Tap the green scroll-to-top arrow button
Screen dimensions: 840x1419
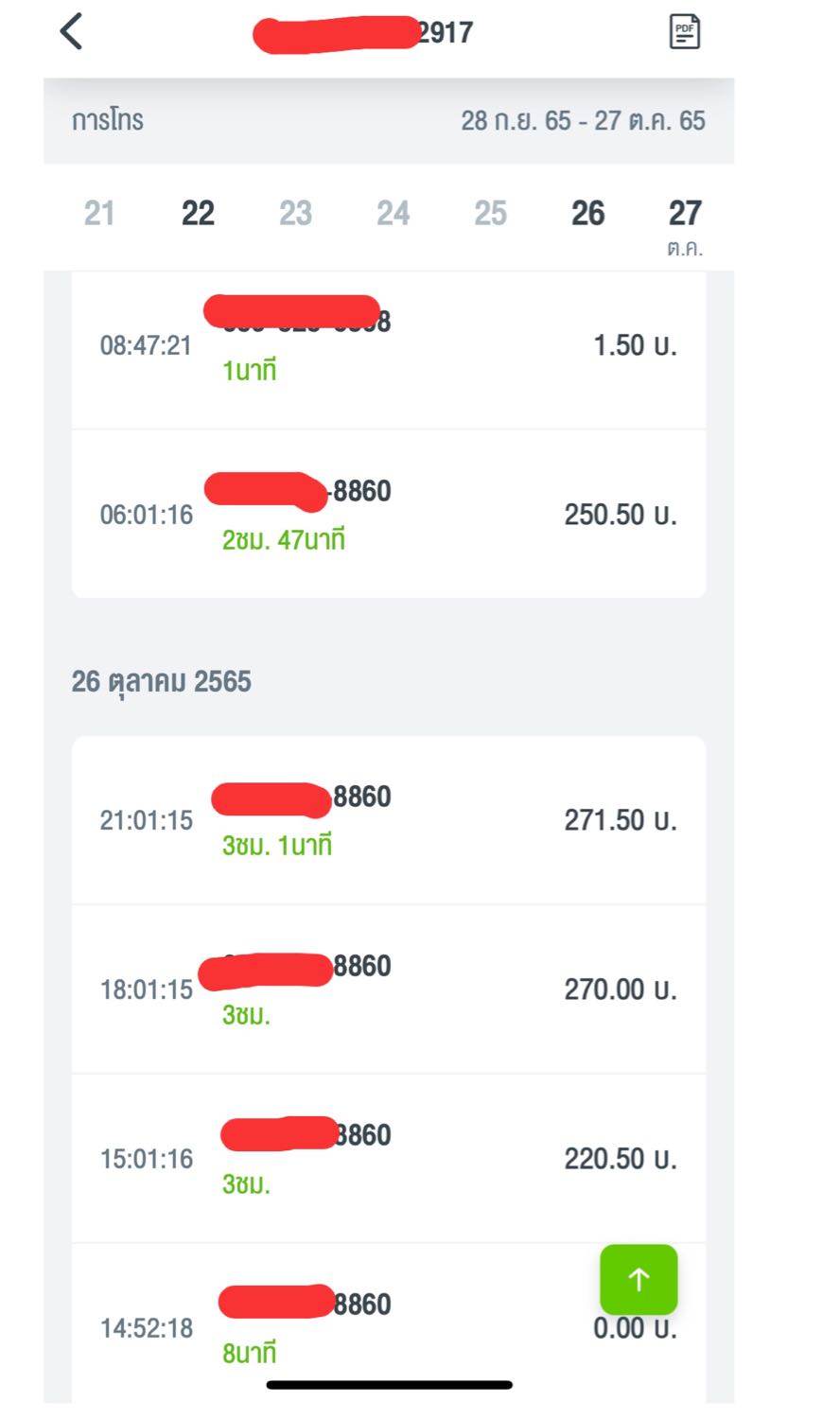click(639, 1279)
